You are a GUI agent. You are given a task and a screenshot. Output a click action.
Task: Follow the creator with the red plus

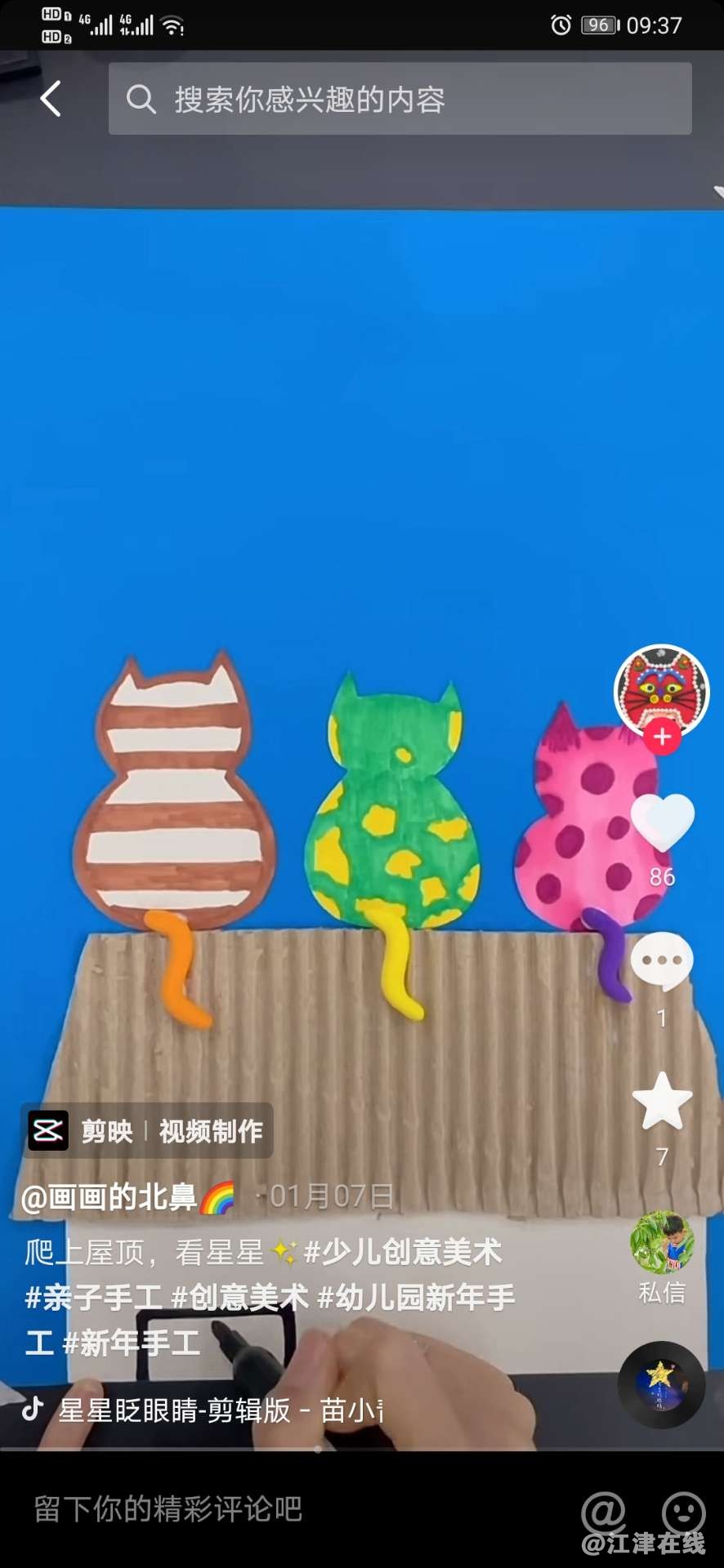click(662, 737)
